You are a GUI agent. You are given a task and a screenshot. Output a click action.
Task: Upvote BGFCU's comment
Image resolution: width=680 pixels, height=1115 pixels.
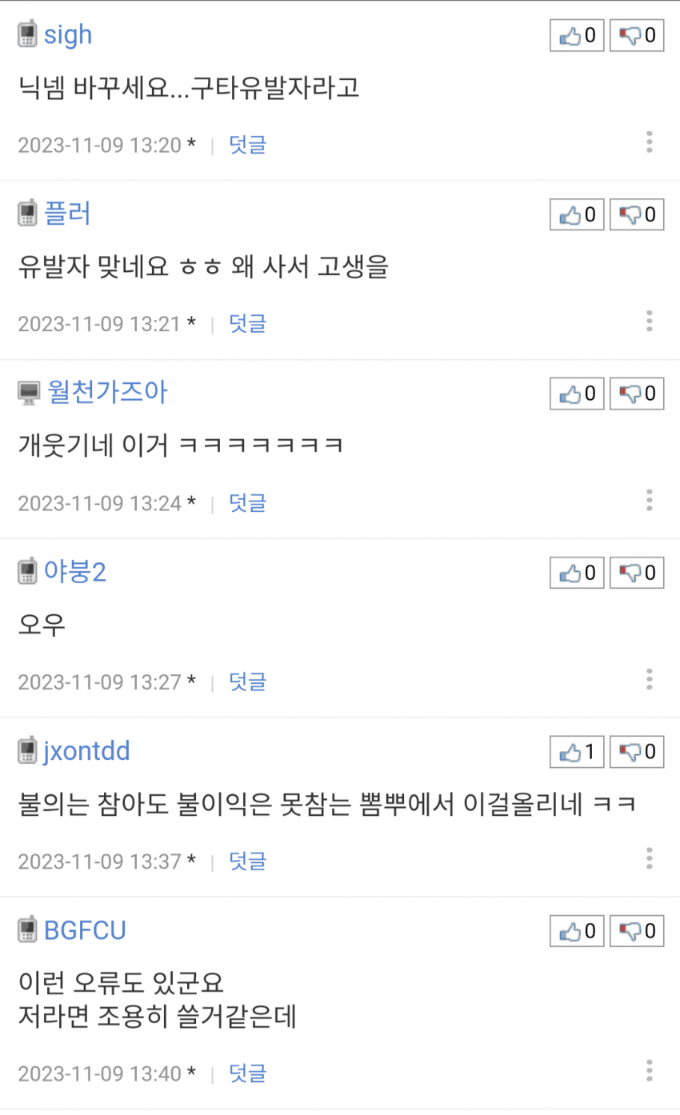click(577, 932)
